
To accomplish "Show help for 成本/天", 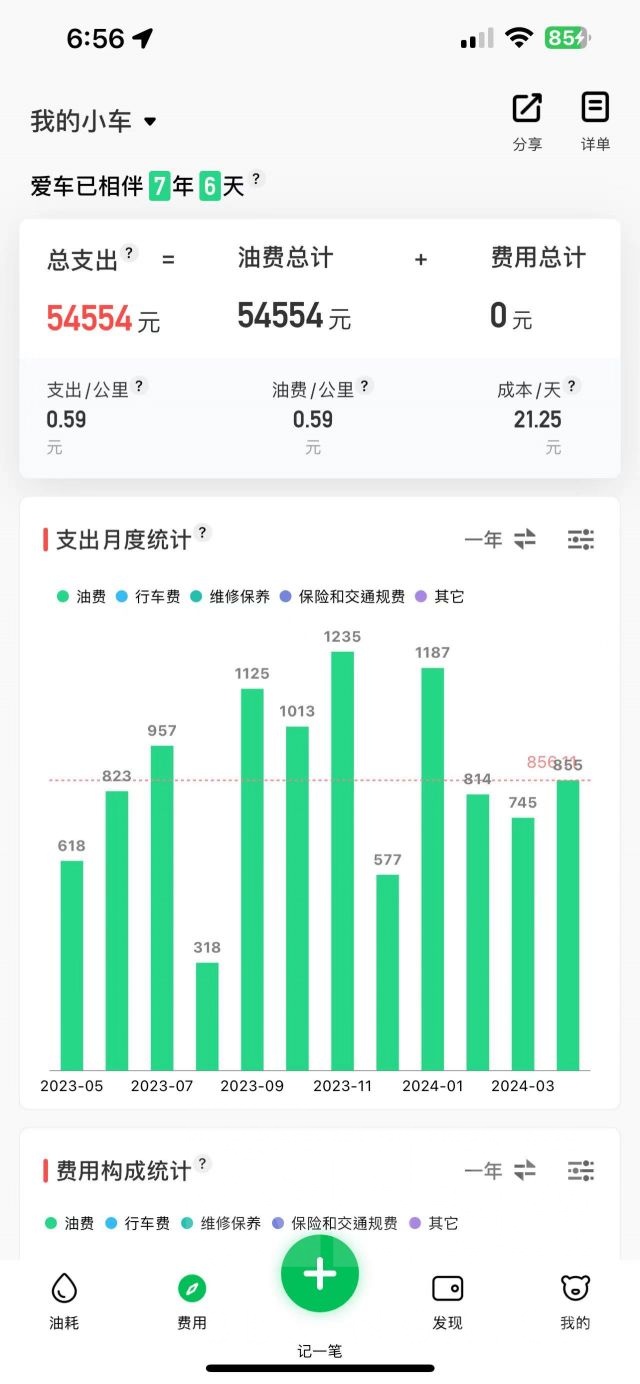I will click(x=571, y=385).
